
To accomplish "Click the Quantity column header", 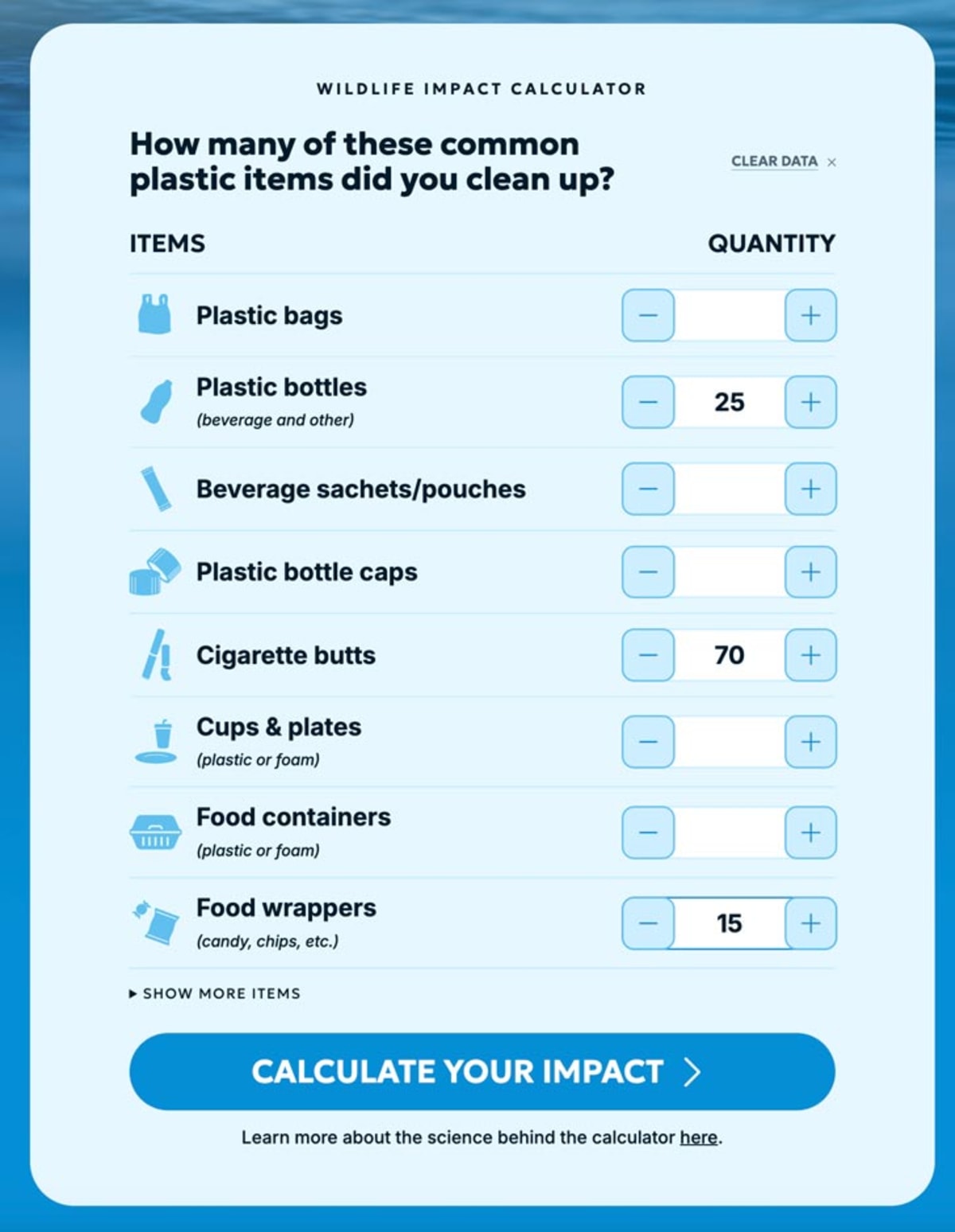I will point(773,244).
